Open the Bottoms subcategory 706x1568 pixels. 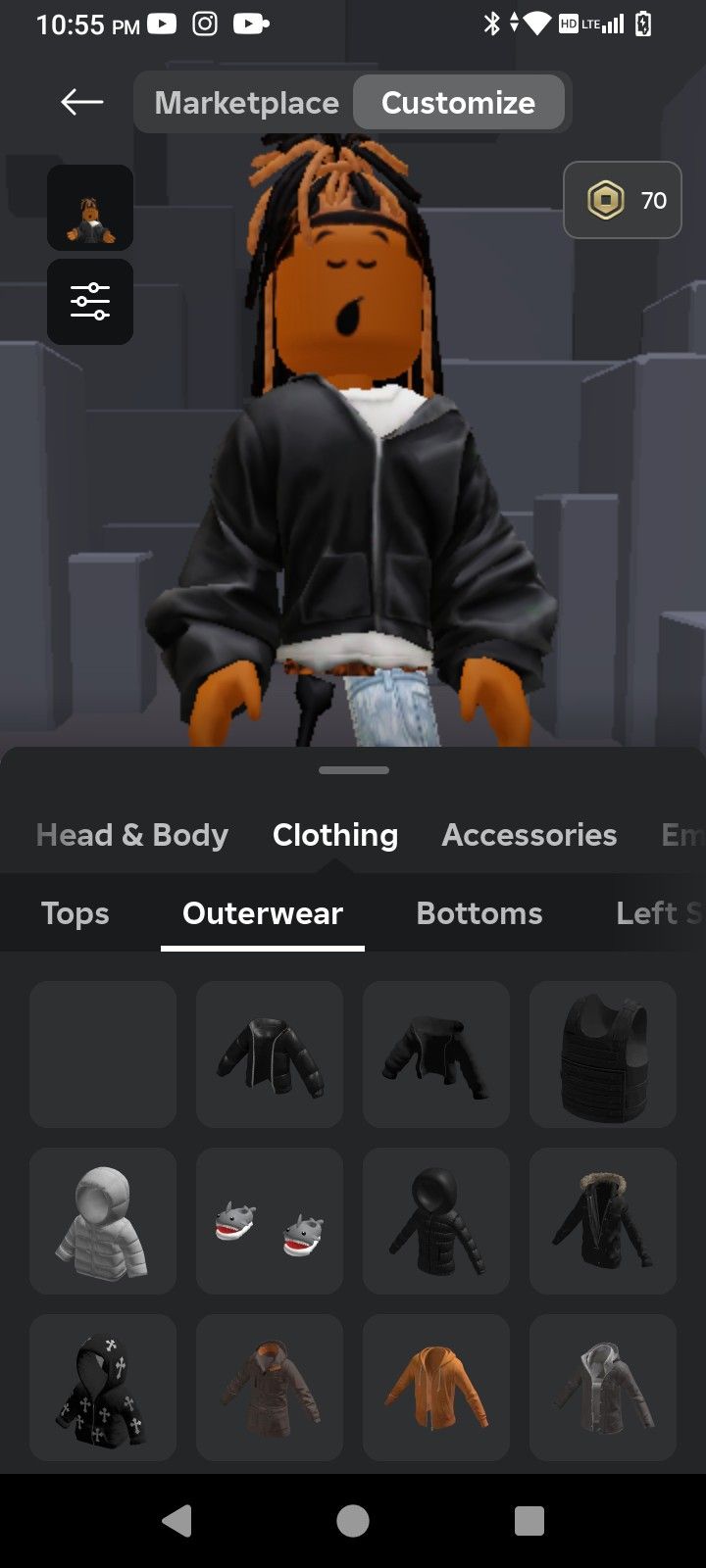click(479, 912)
